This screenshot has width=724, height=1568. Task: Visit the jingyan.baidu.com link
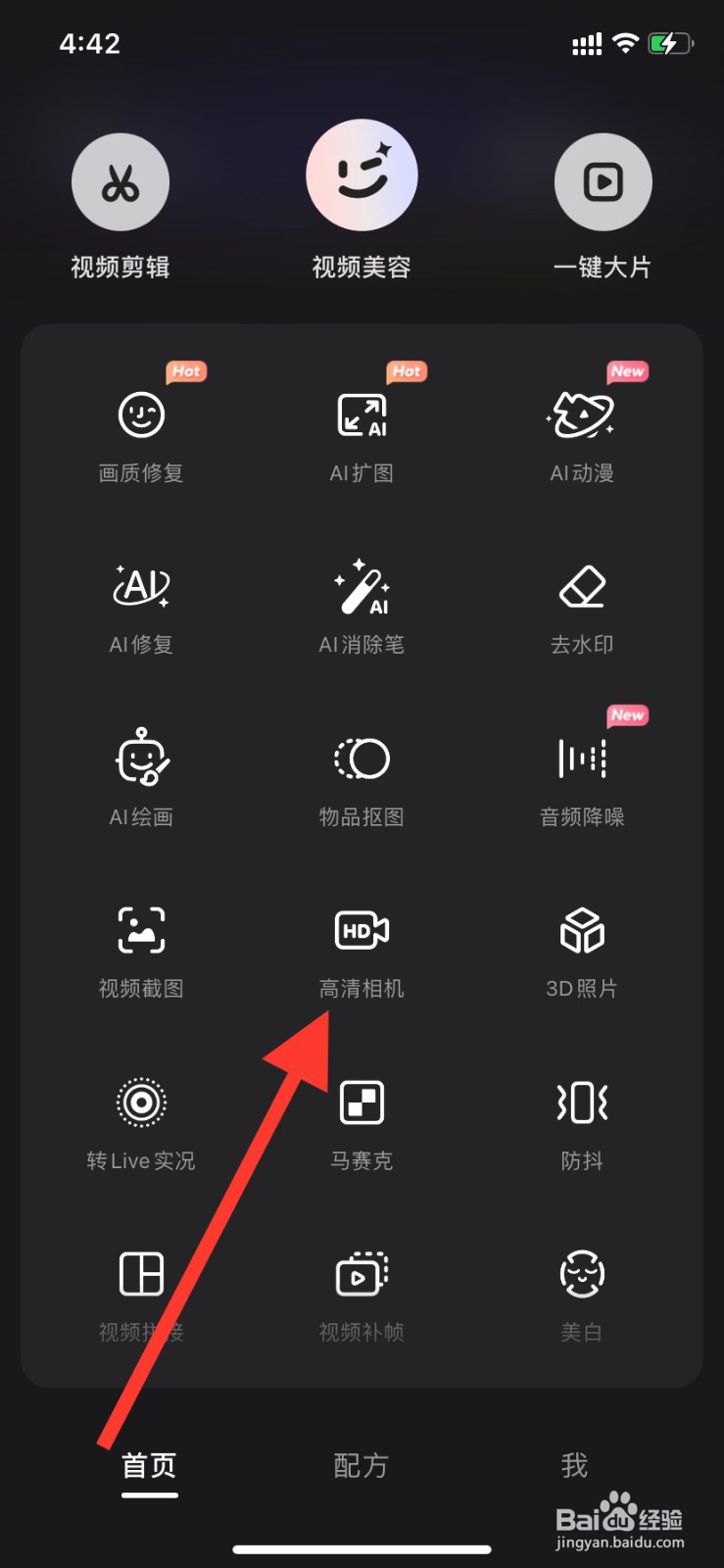pos(621,1529)
